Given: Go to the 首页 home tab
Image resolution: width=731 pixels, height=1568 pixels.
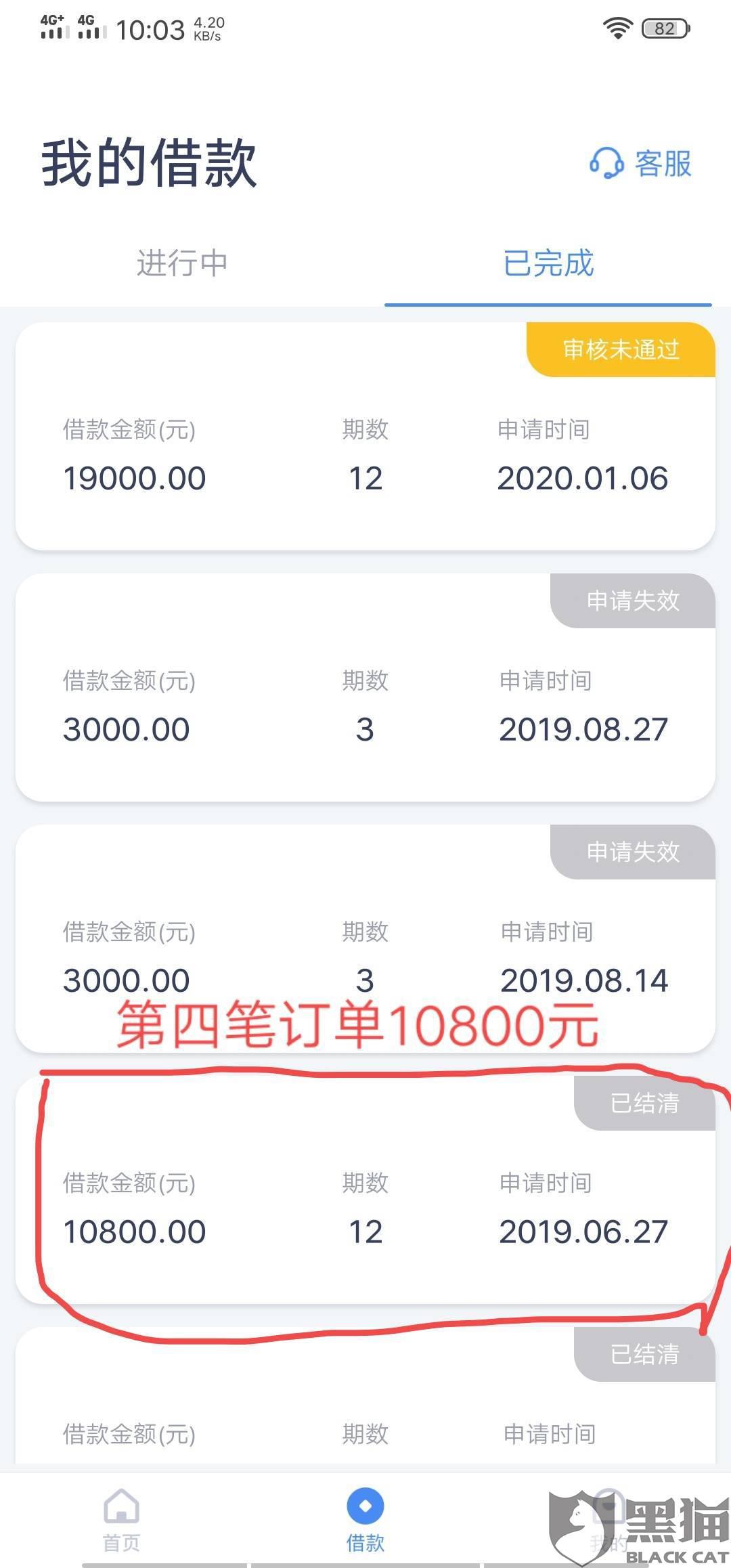Looking at the screenshot, I should point(122,1519).
